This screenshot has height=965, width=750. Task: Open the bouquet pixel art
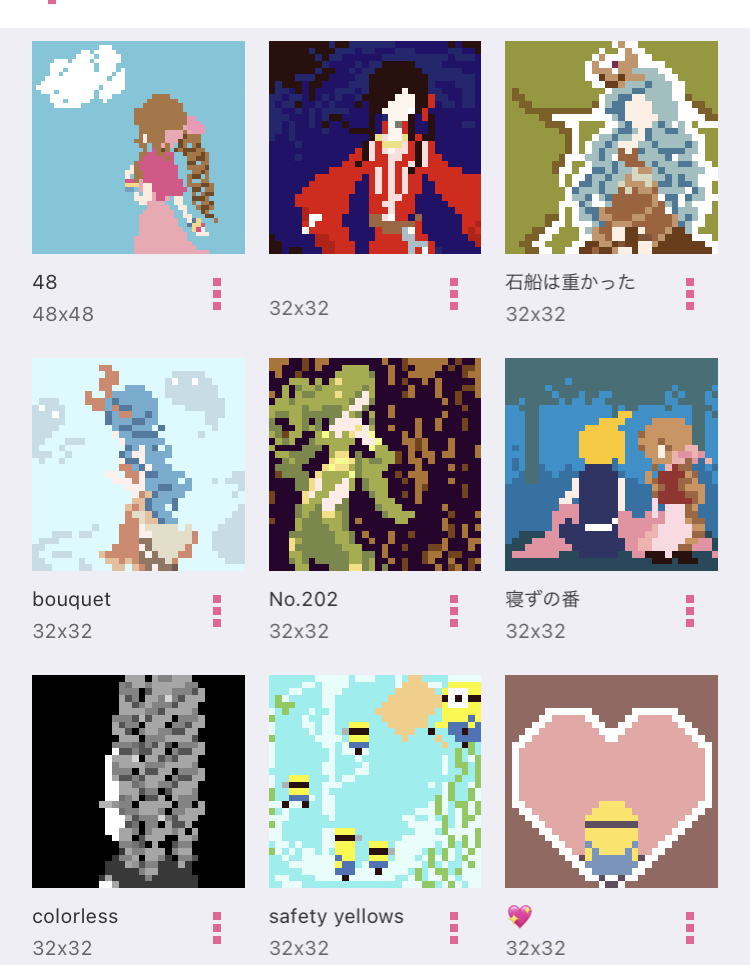point(138,464)
